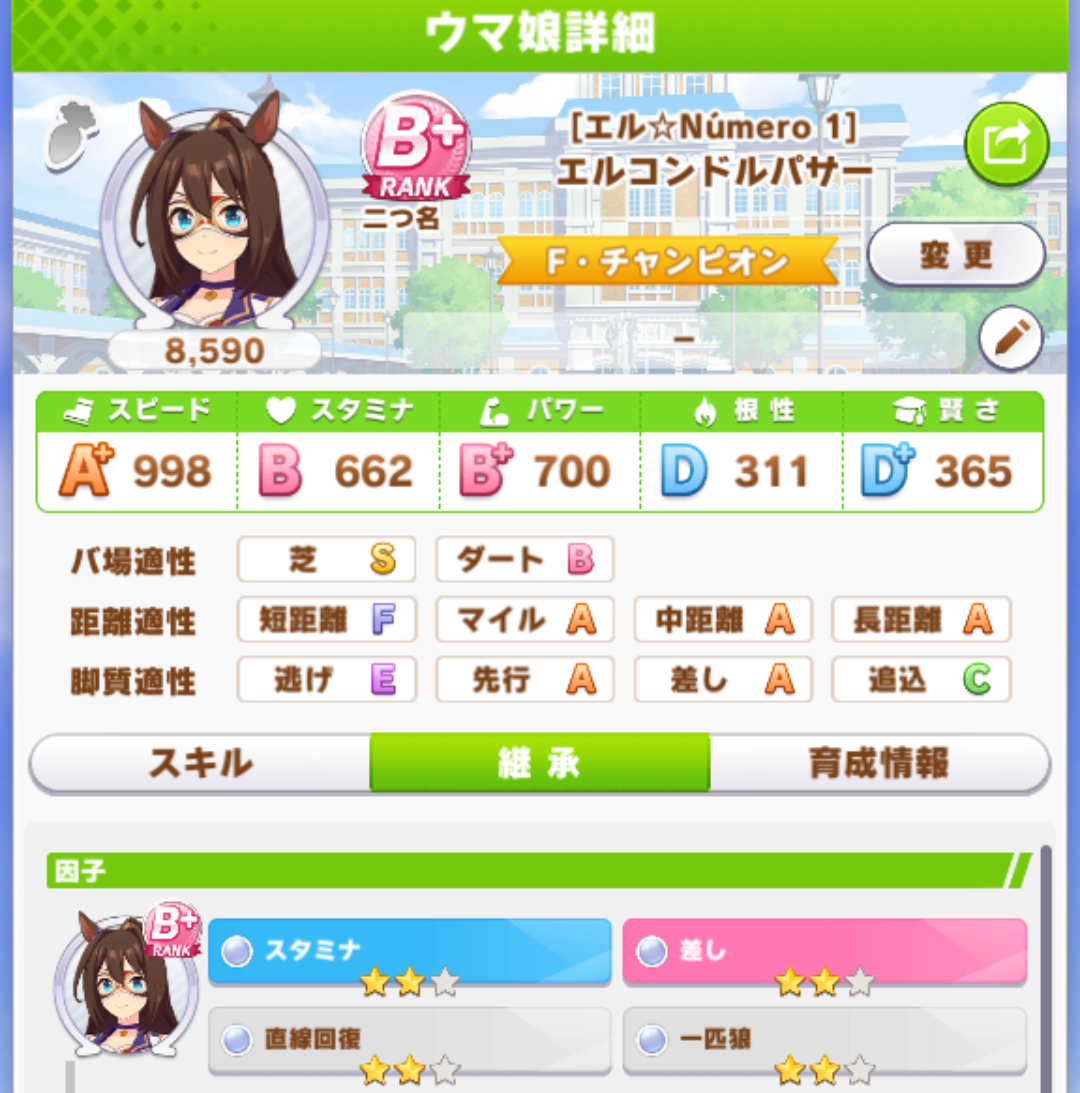This screenshot has width=1080, height=1093.
Task: Tap the carrot icon beside the portrait
Action: click(70, 135)
